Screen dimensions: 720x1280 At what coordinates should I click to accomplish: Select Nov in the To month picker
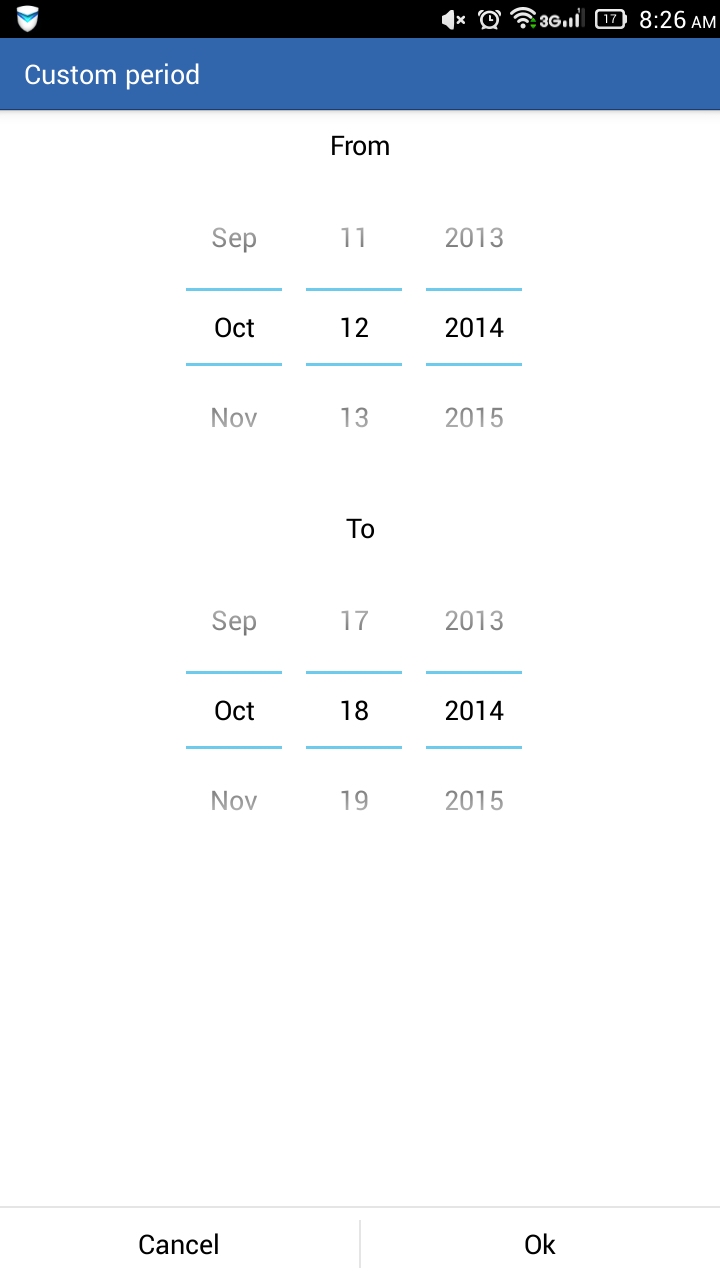pyautogui.click(x=234, y=801)
